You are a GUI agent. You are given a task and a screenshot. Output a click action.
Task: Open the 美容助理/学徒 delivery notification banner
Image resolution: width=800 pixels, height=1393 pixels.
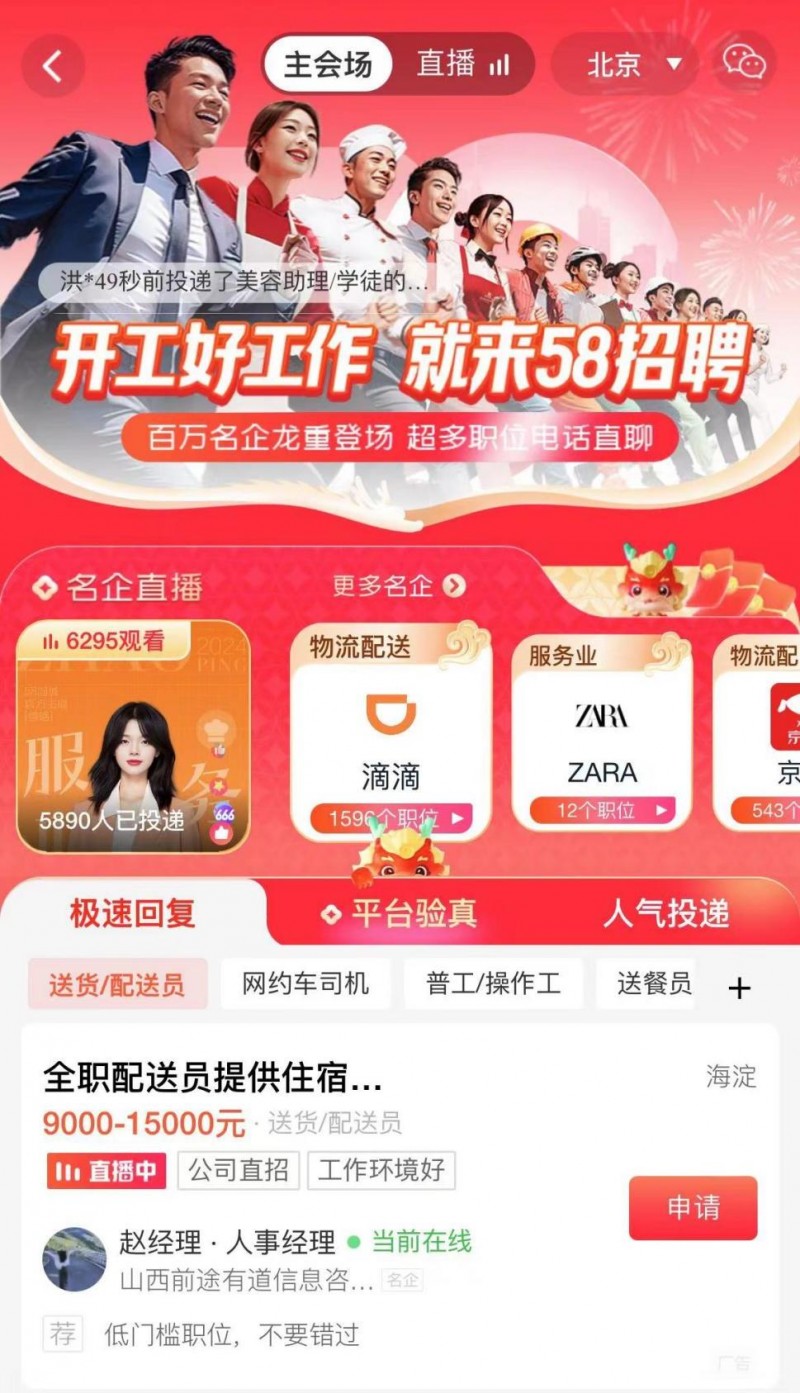243,282
